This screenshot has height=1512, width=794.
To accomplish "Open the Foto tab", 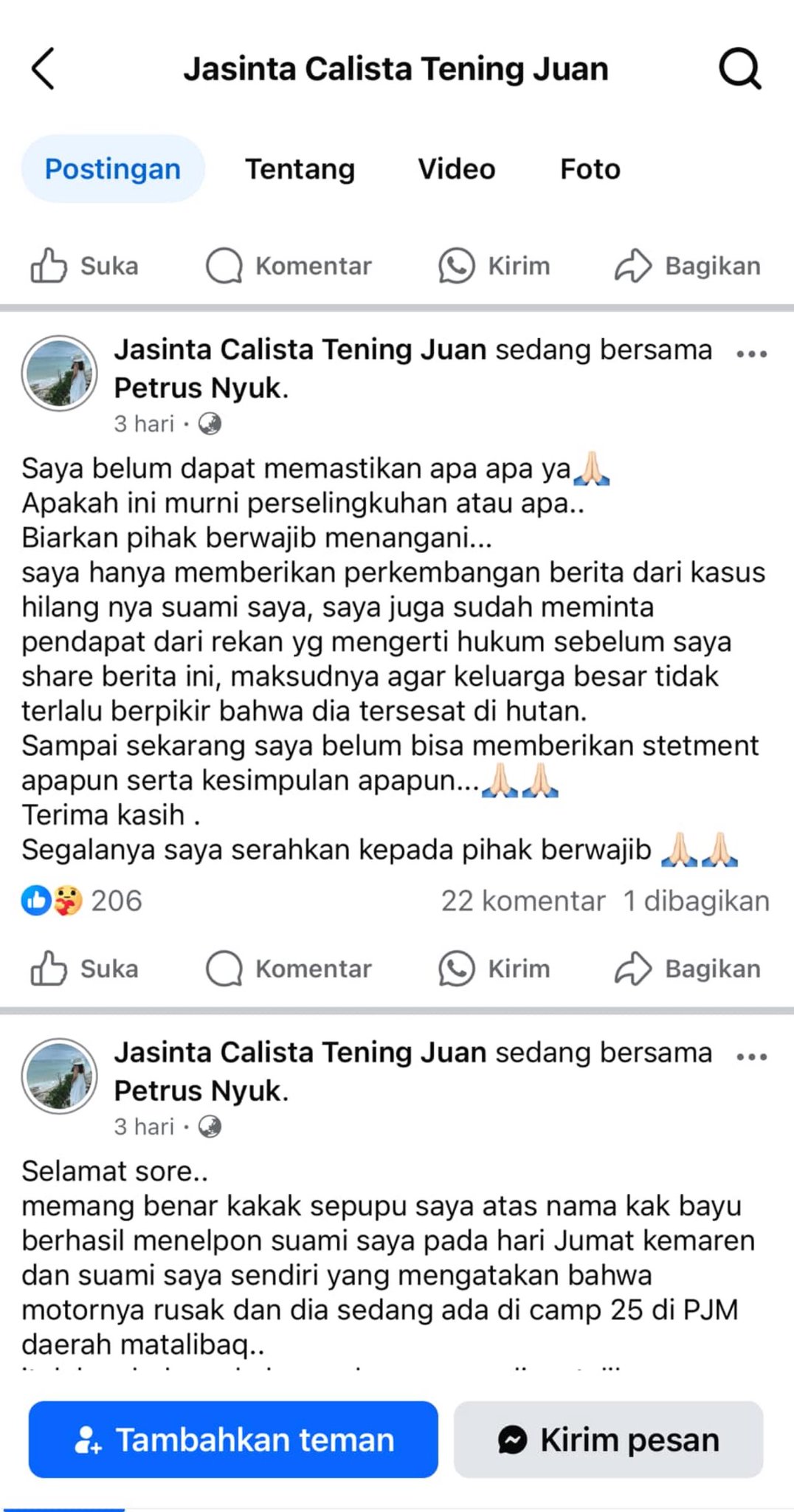I will (590, 169).
